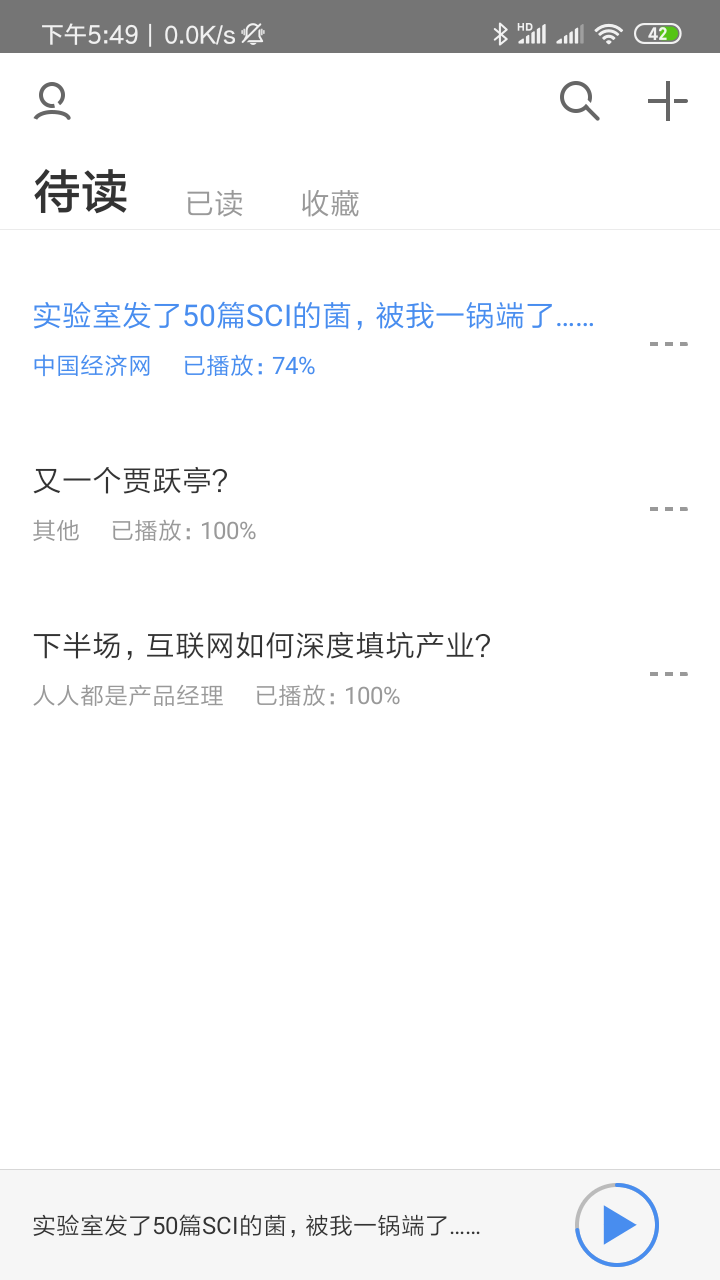
Task: Tap the source label 人人都是产品经理
Action: coord(127,695)
